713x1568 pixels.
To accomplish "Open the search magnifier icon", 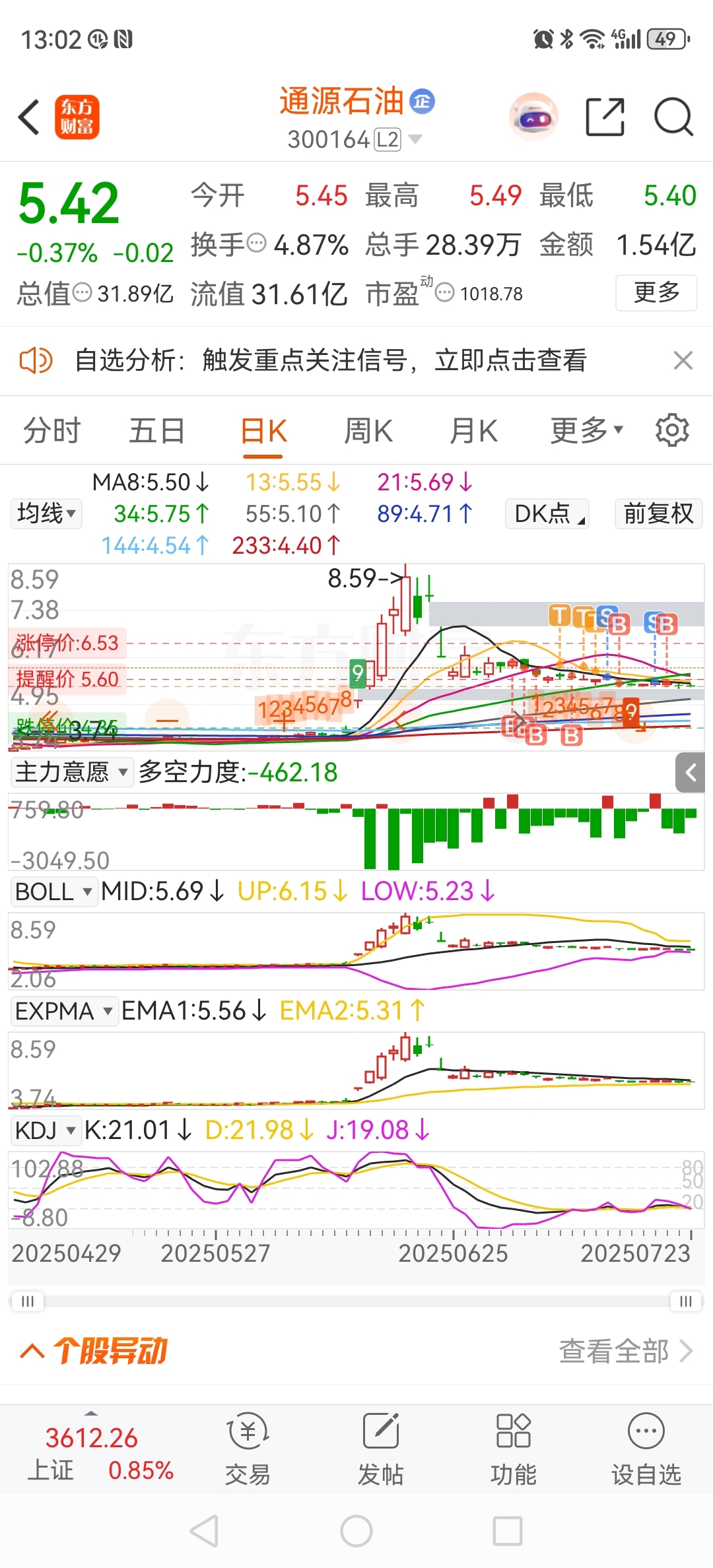I will (673, 117).
